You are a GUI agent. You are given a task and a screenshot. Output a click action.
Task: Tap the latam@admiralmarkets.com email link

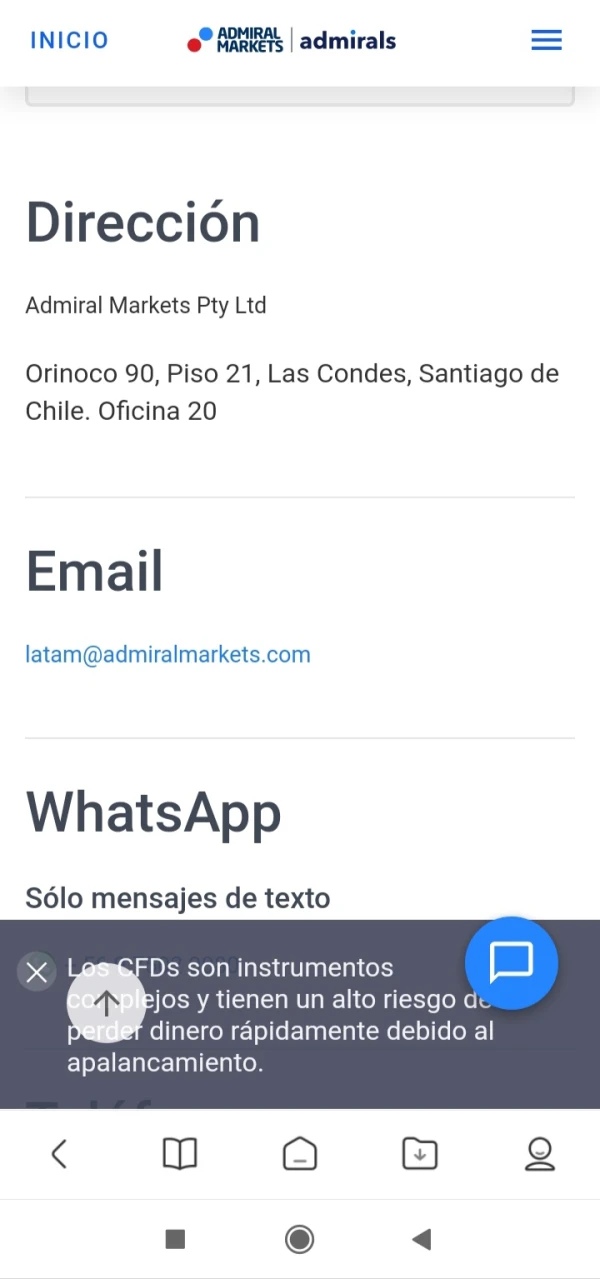coord(168,654)
